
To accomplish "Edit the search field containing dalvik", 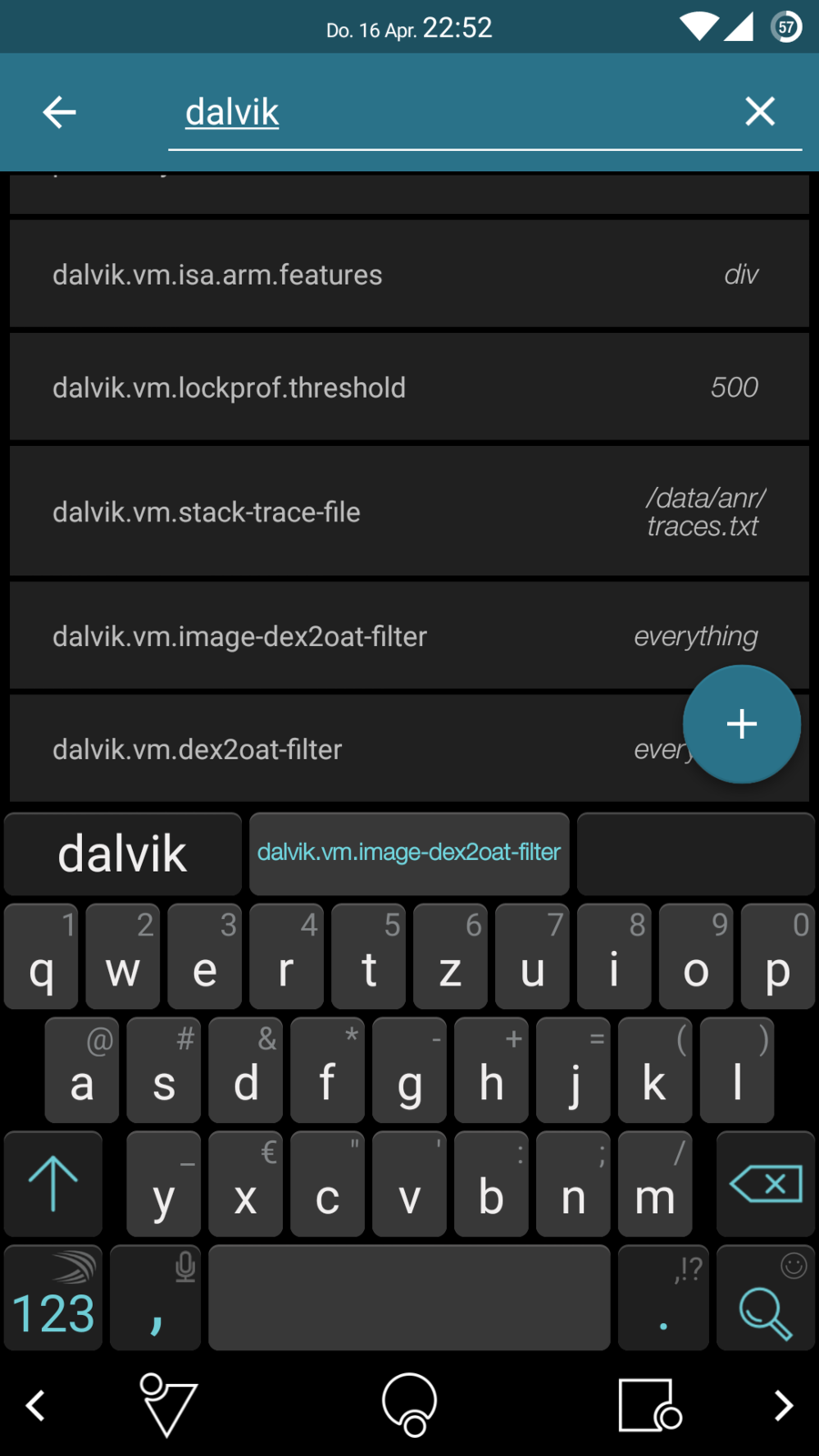I will point(455,113).
